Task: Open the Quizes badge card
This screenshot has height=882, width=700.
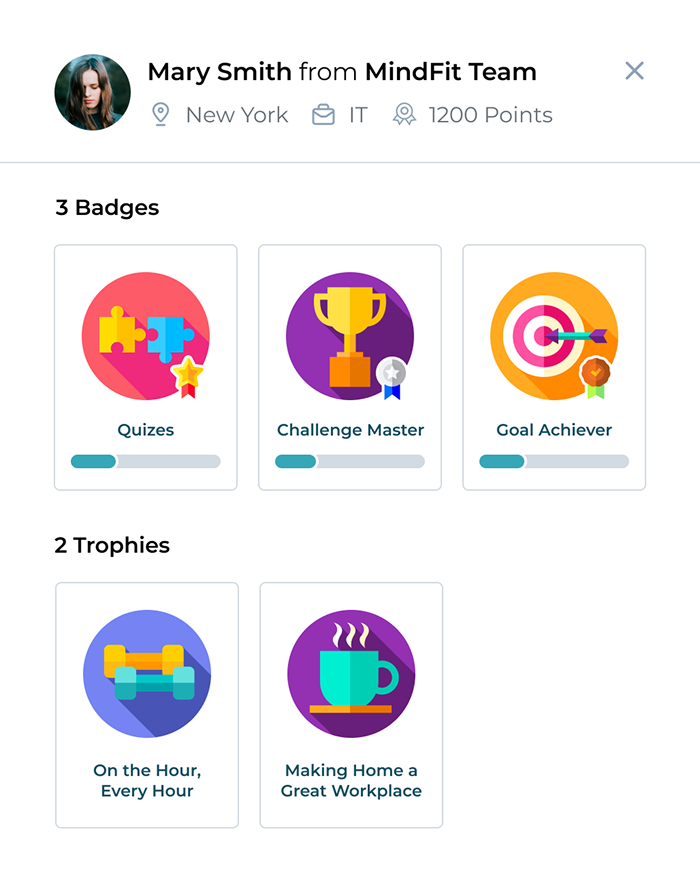Action: point(146,367)
